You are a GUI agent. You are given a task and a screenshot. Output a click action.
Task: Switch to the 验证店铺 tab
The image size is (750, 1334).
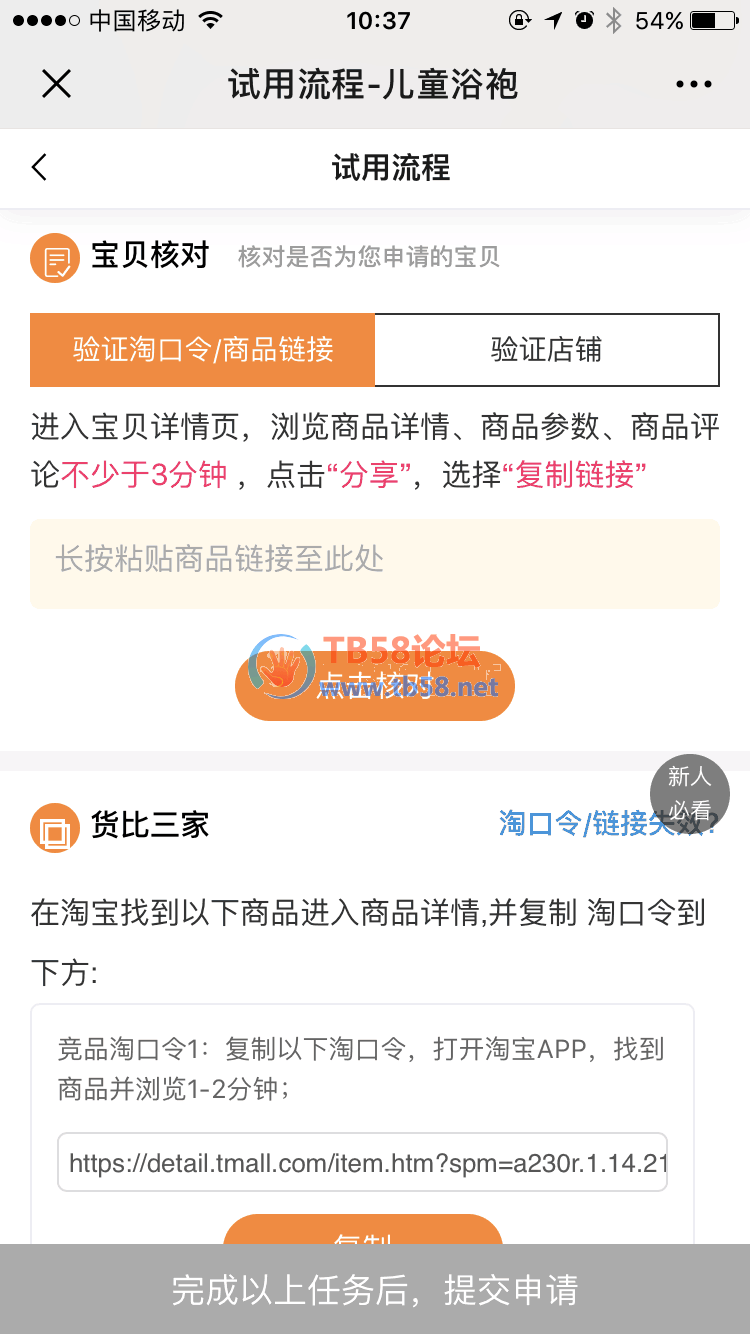(x=546, y=350)
